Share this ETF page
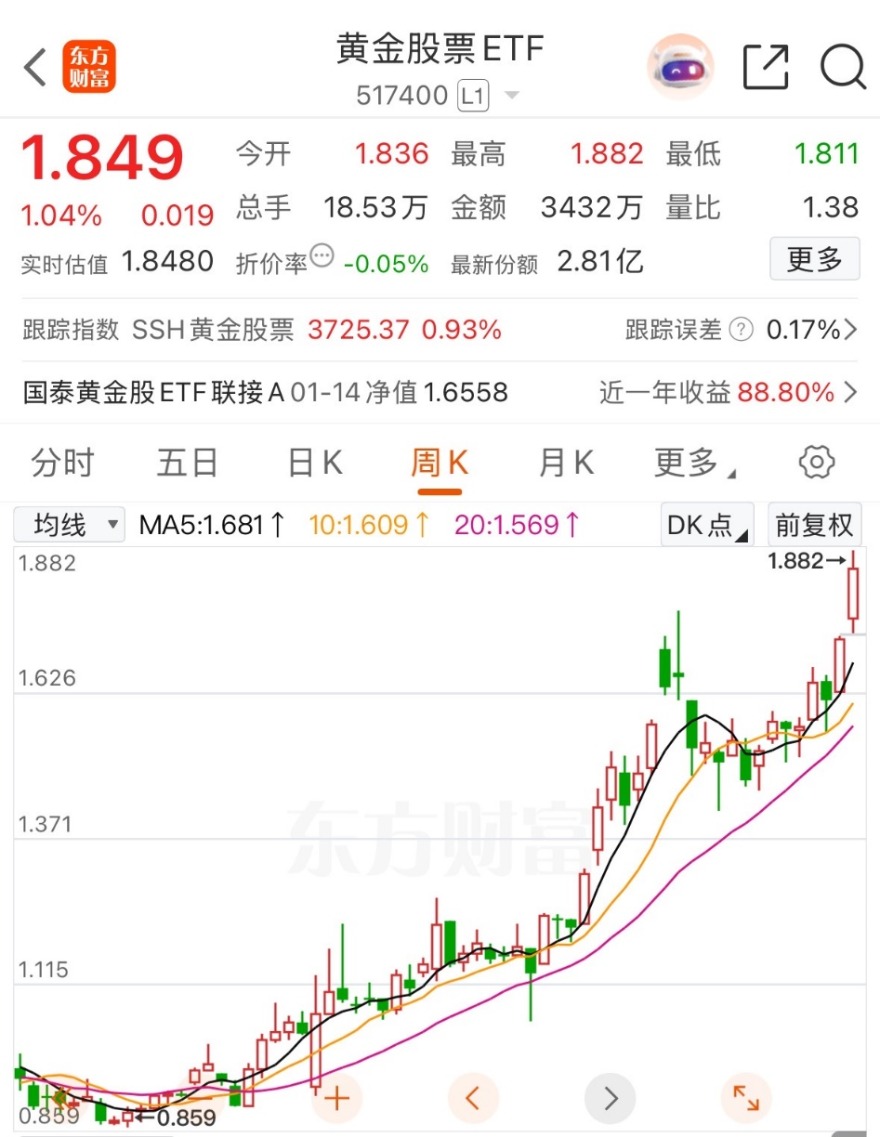This screenshot has height=1137, width=880. pos(766,67)
